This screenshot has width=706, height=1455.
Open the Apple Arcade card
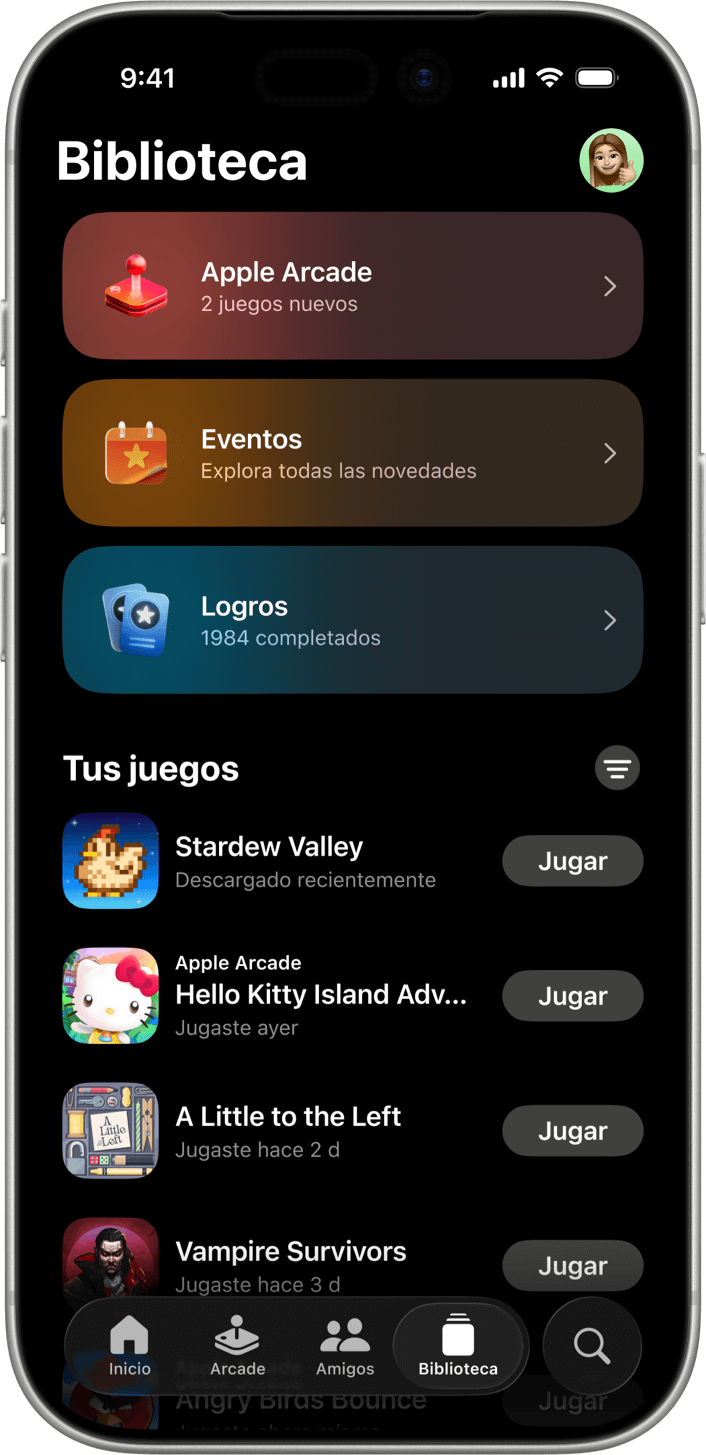352,286
